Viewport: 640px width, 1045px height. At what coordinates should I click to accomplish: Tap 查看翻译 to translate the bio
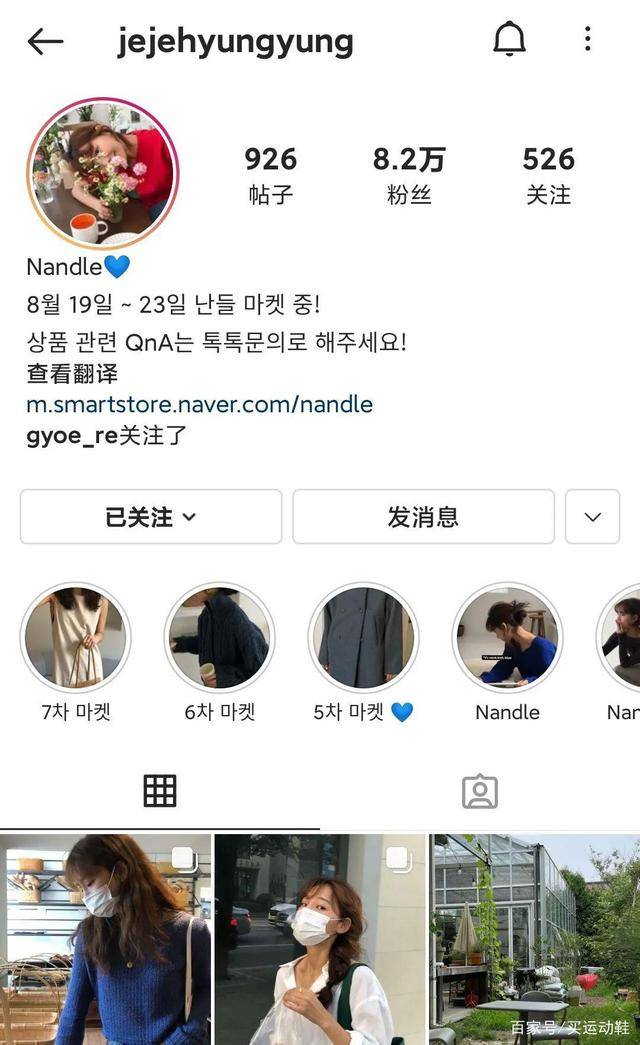[72, 374]
